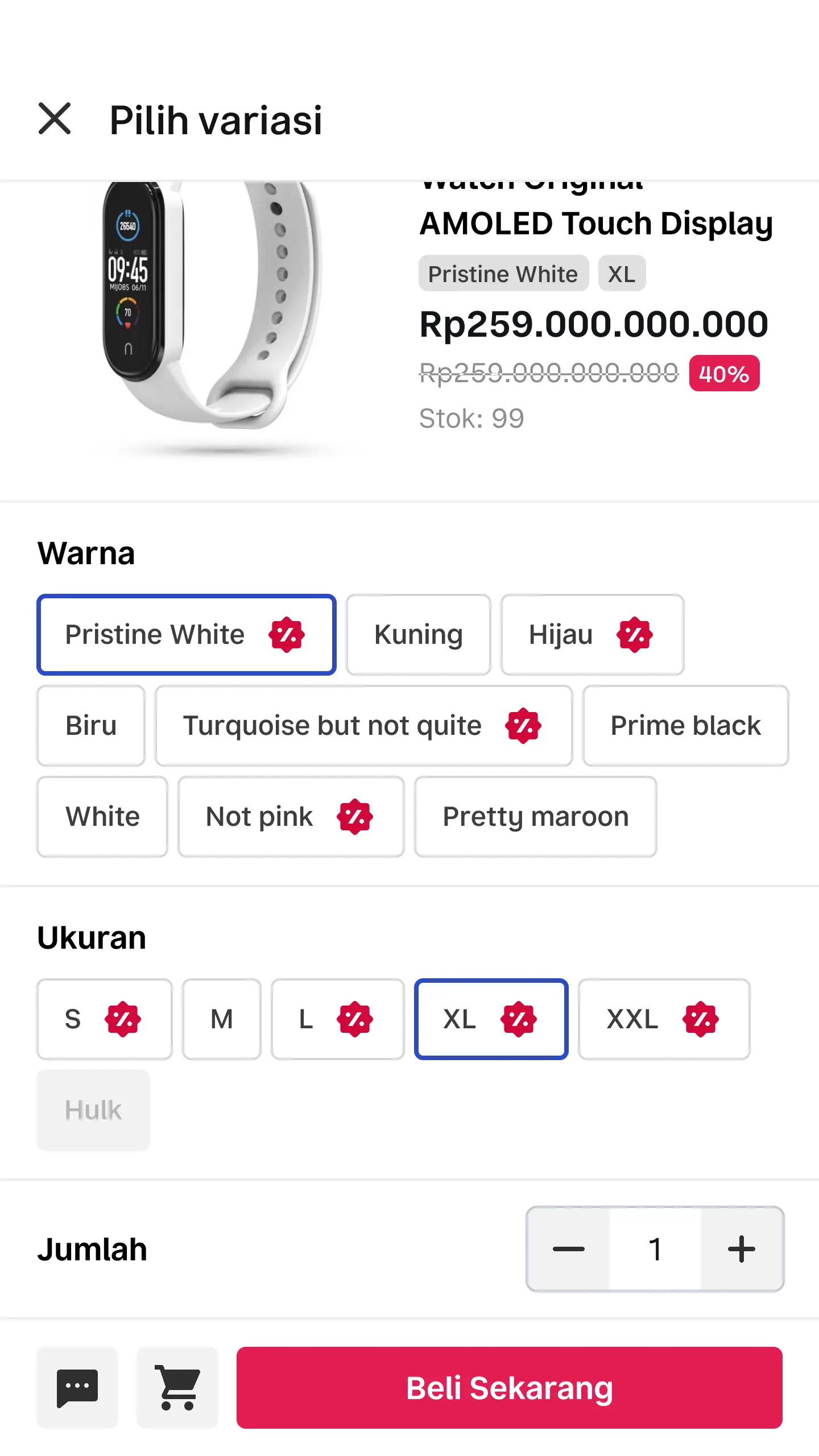Select the Kuning color option
Screen dimensions: 819x1456
click(x=417, y=634)
